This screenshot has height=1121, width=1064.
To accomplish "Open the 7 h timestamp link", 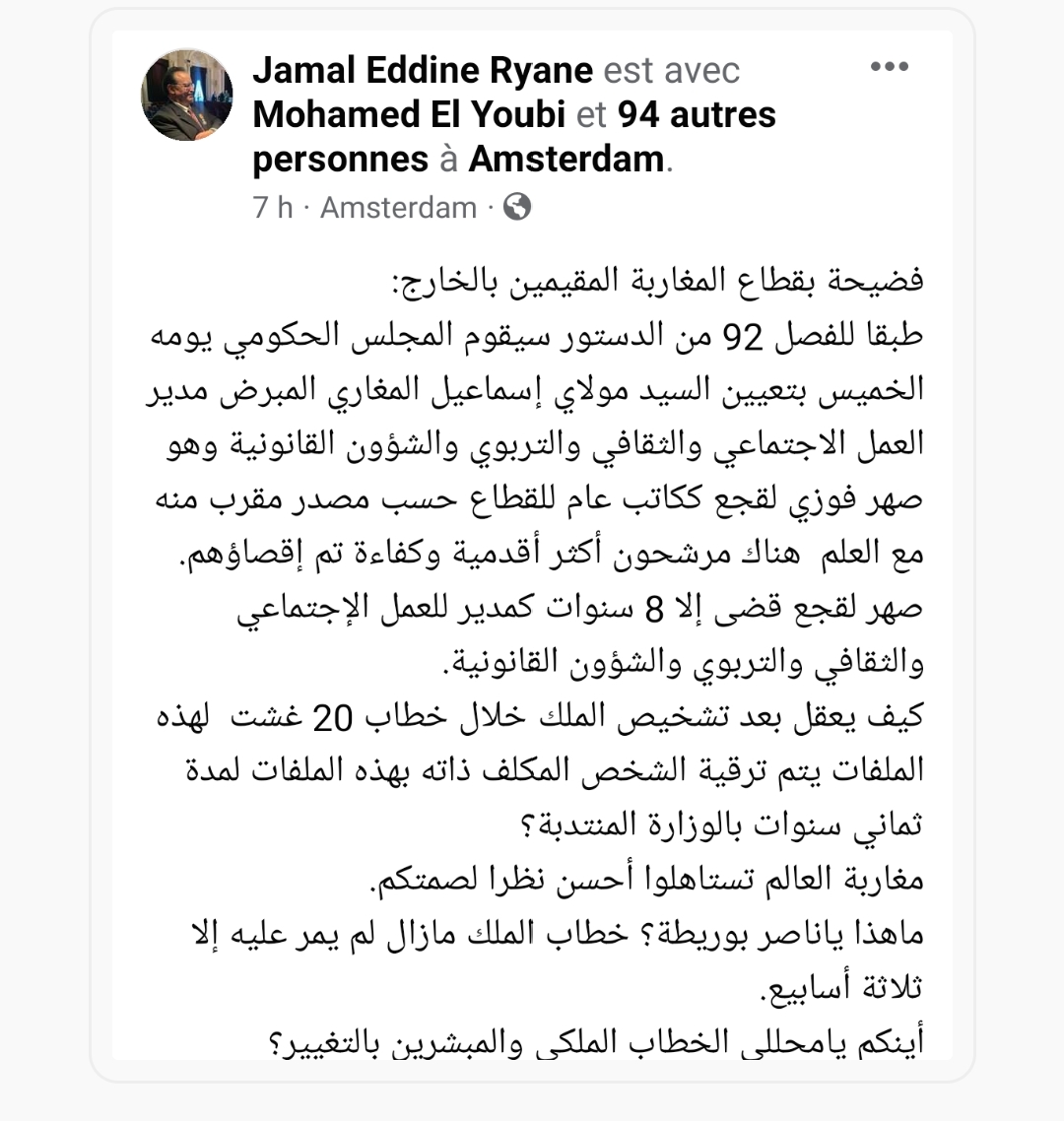I will click(273, 208).
